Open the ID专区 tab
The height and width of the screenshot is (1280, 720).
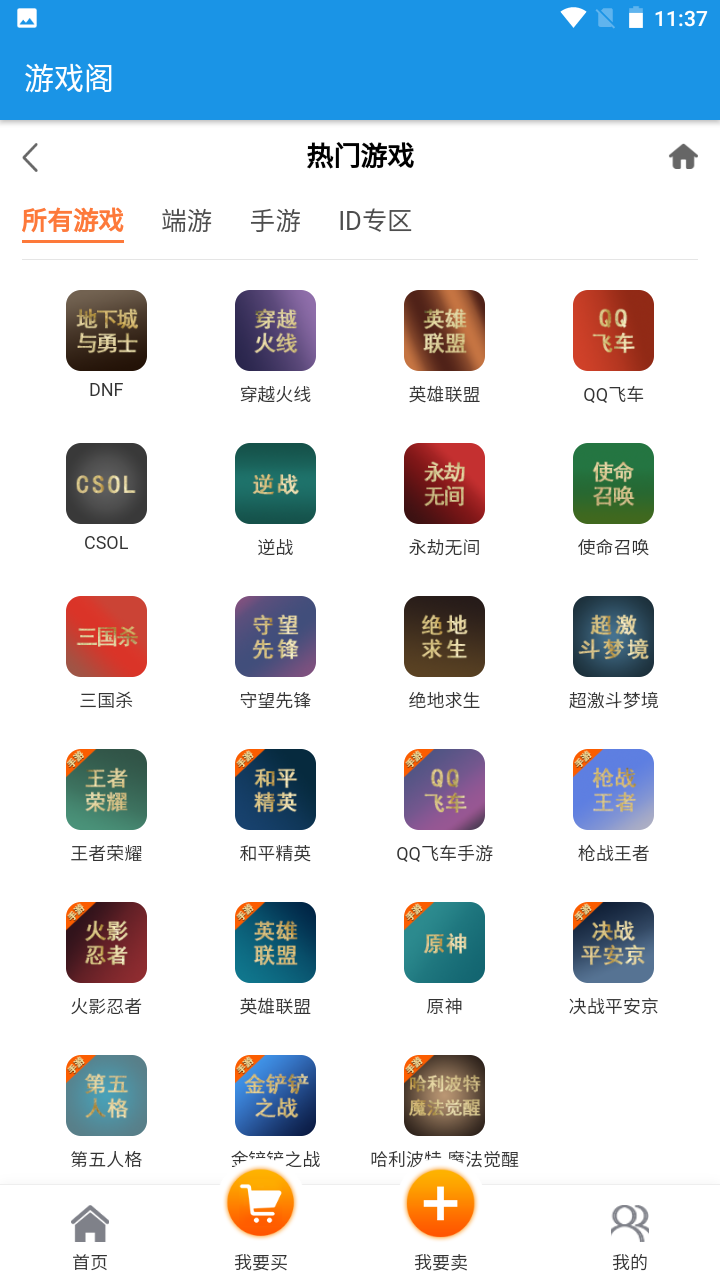point(375,221)
